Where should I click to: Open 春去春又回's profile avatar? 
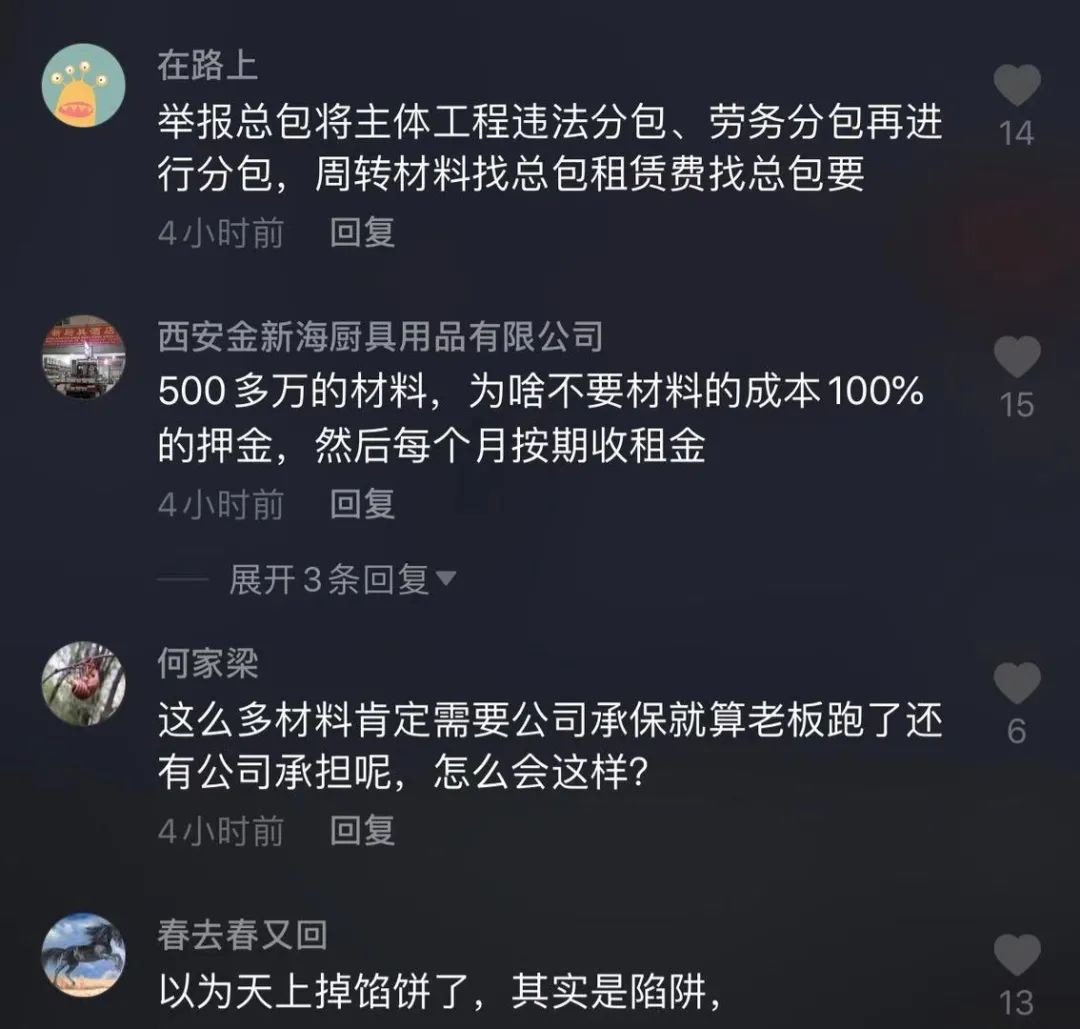(83, 955)
